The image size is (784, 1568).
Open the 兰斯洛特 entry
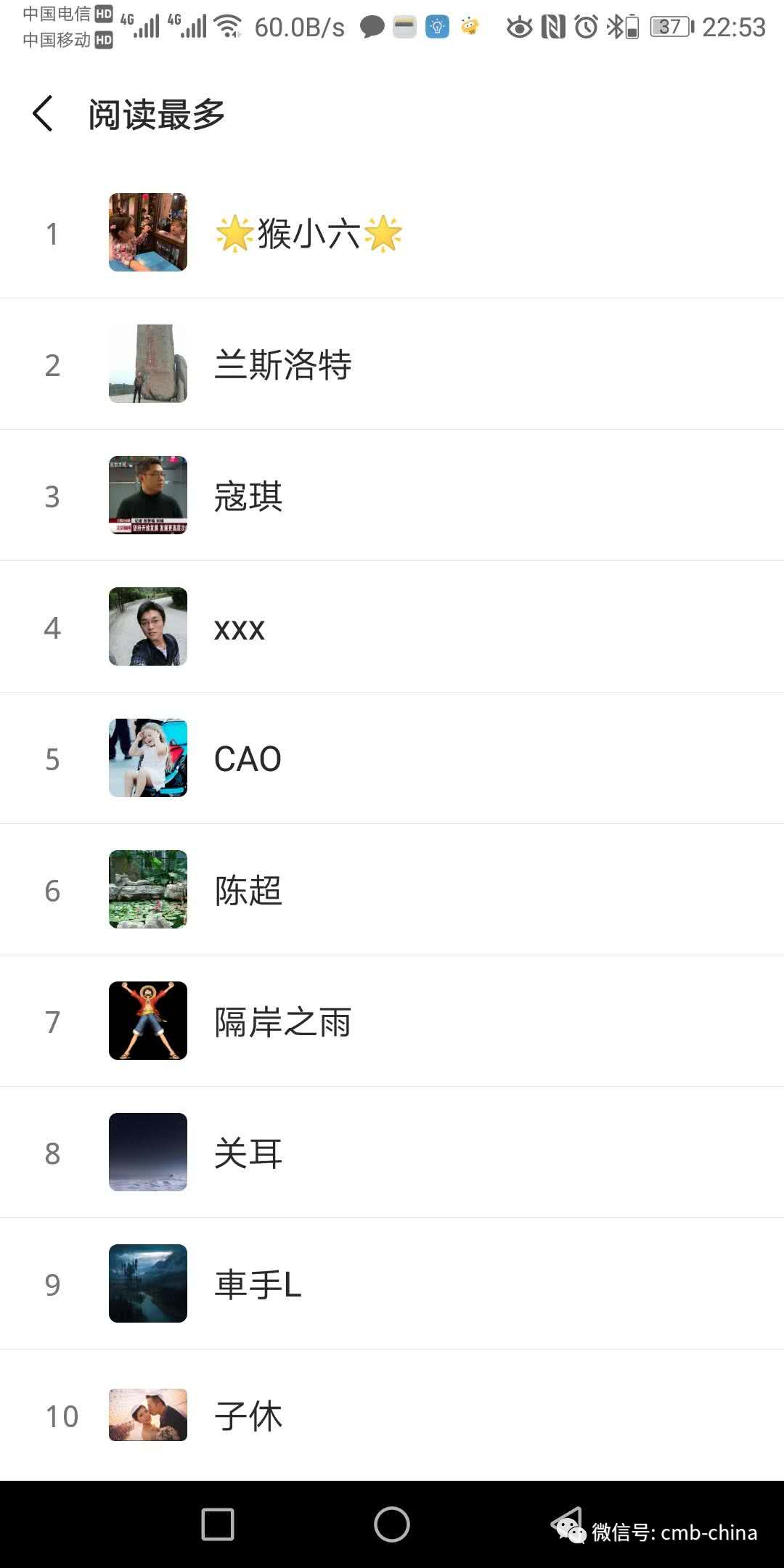tap(392, 364)
